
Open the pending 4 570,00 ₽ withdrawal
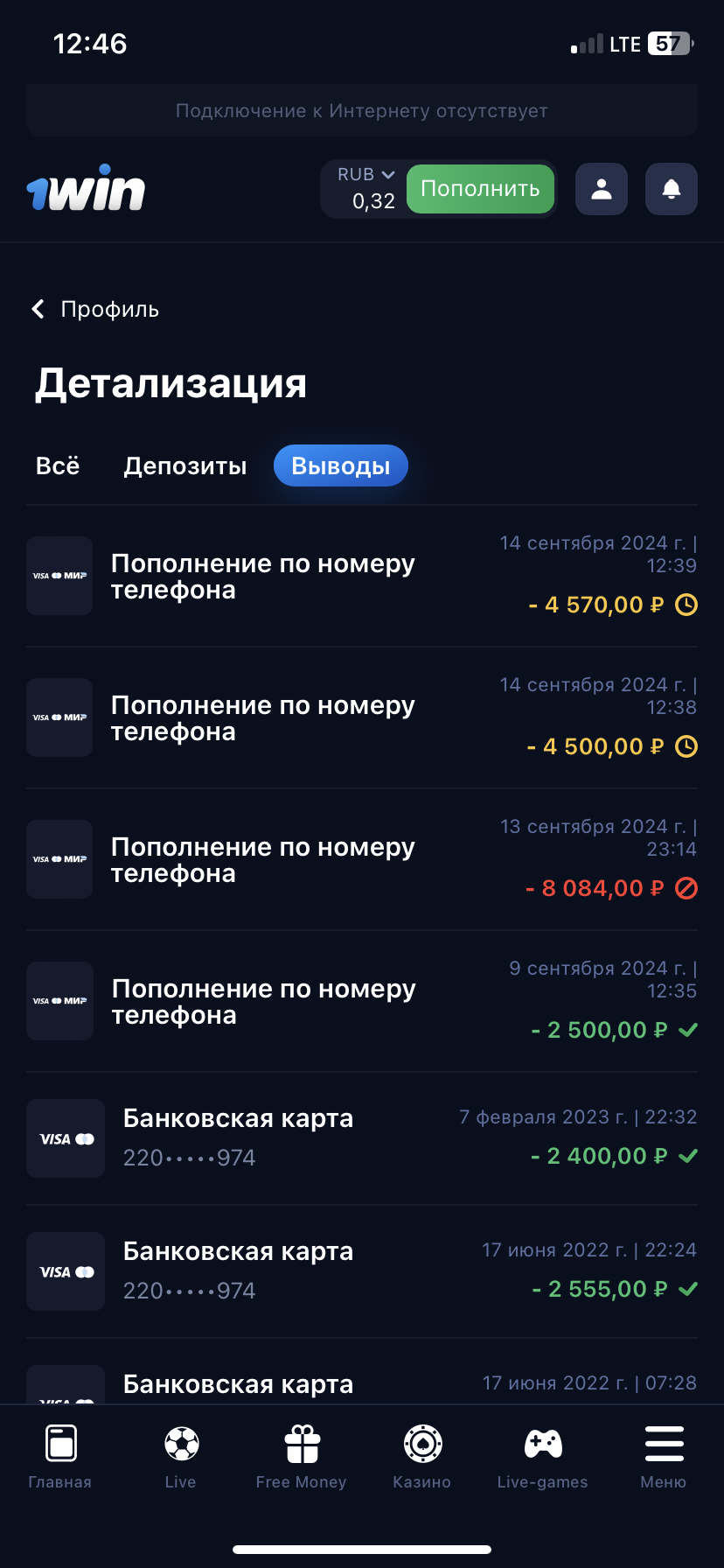click(361, 577)
